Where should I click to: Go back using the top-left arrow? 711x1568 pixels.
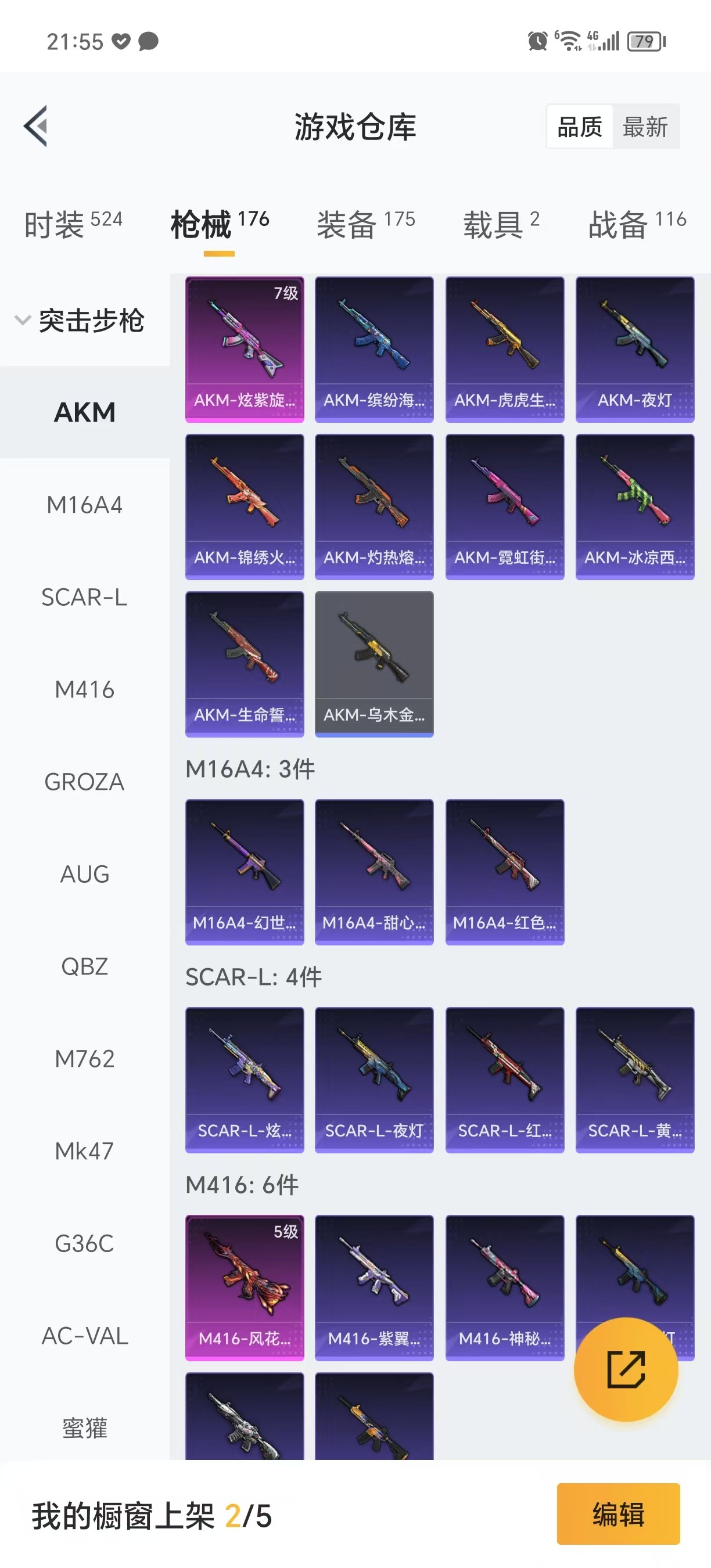pyautogui.click(x=36, y=126)
